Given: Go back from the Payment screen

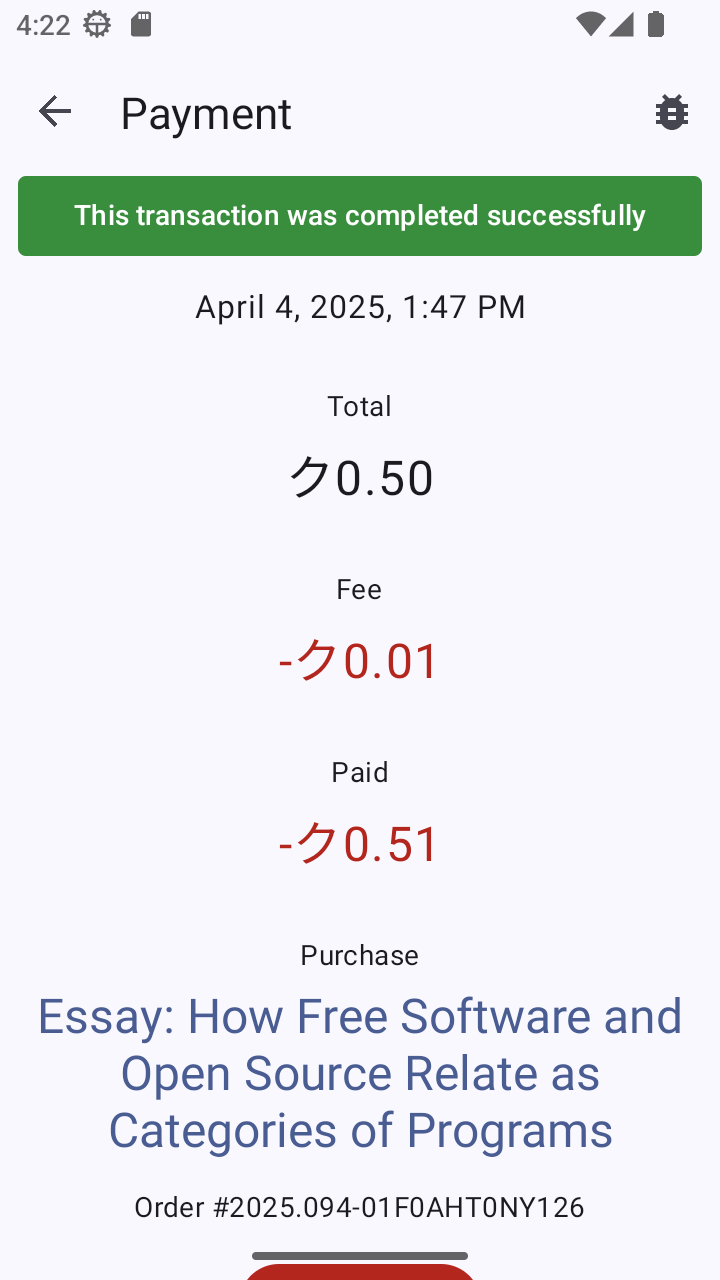Looking at the screenshot, I should [x=55, y=112].
